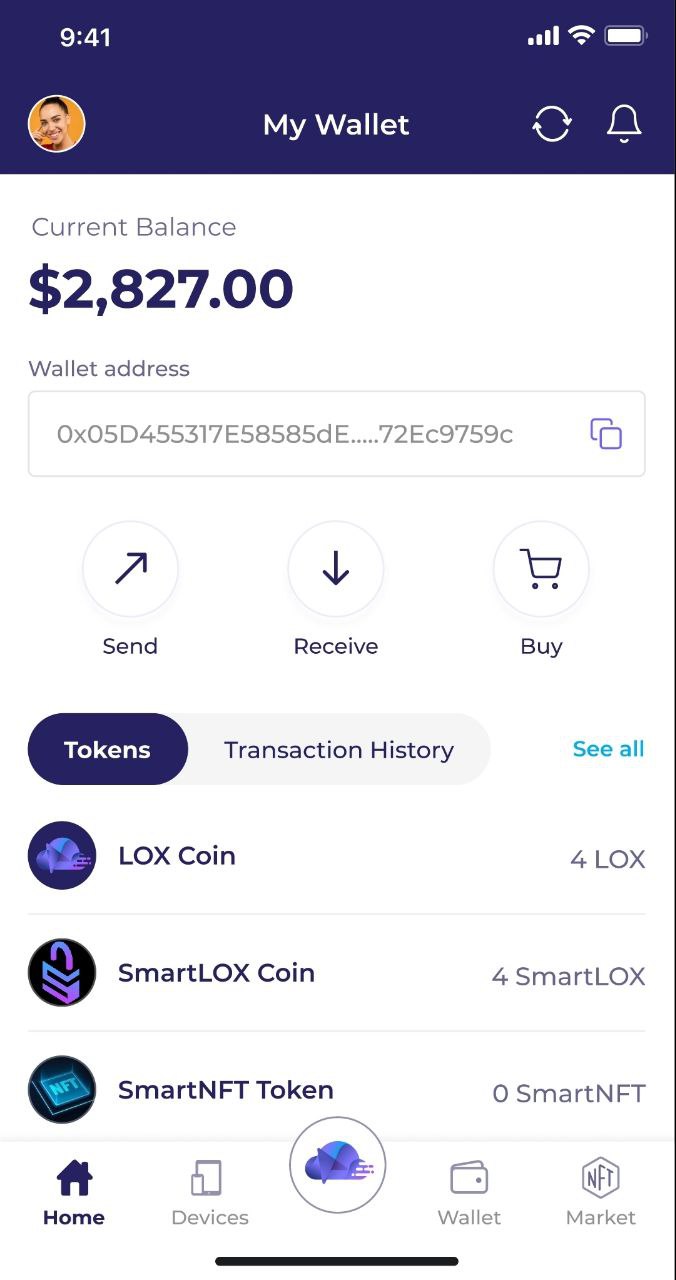Open the Buy cart button
Image resolution: width=676 pixels, height=1280 pixels.
(541, 569)
